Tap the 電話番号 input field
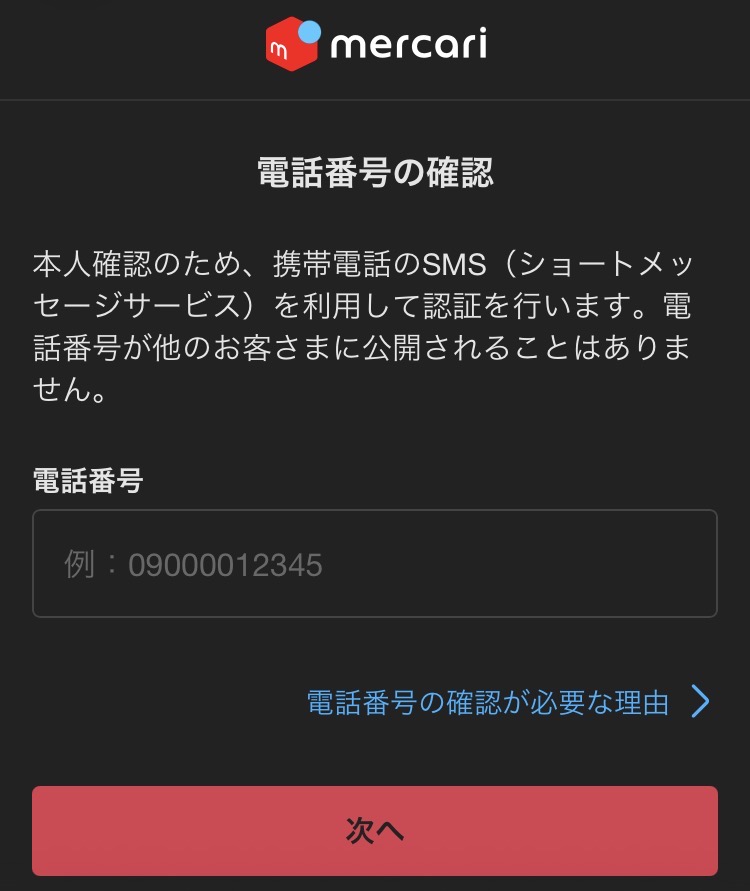The height and width of the screenshot is (891, 750). tap(374, 564)
